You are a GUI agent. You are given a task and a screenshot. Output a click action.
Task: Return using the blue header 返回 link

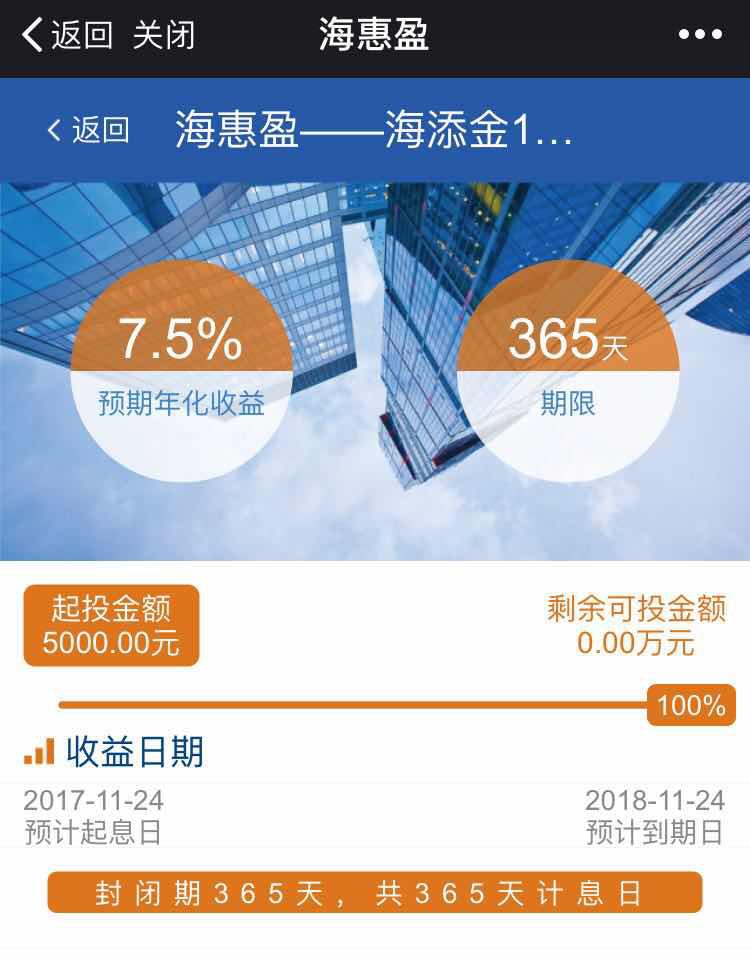tap(89, 130)
